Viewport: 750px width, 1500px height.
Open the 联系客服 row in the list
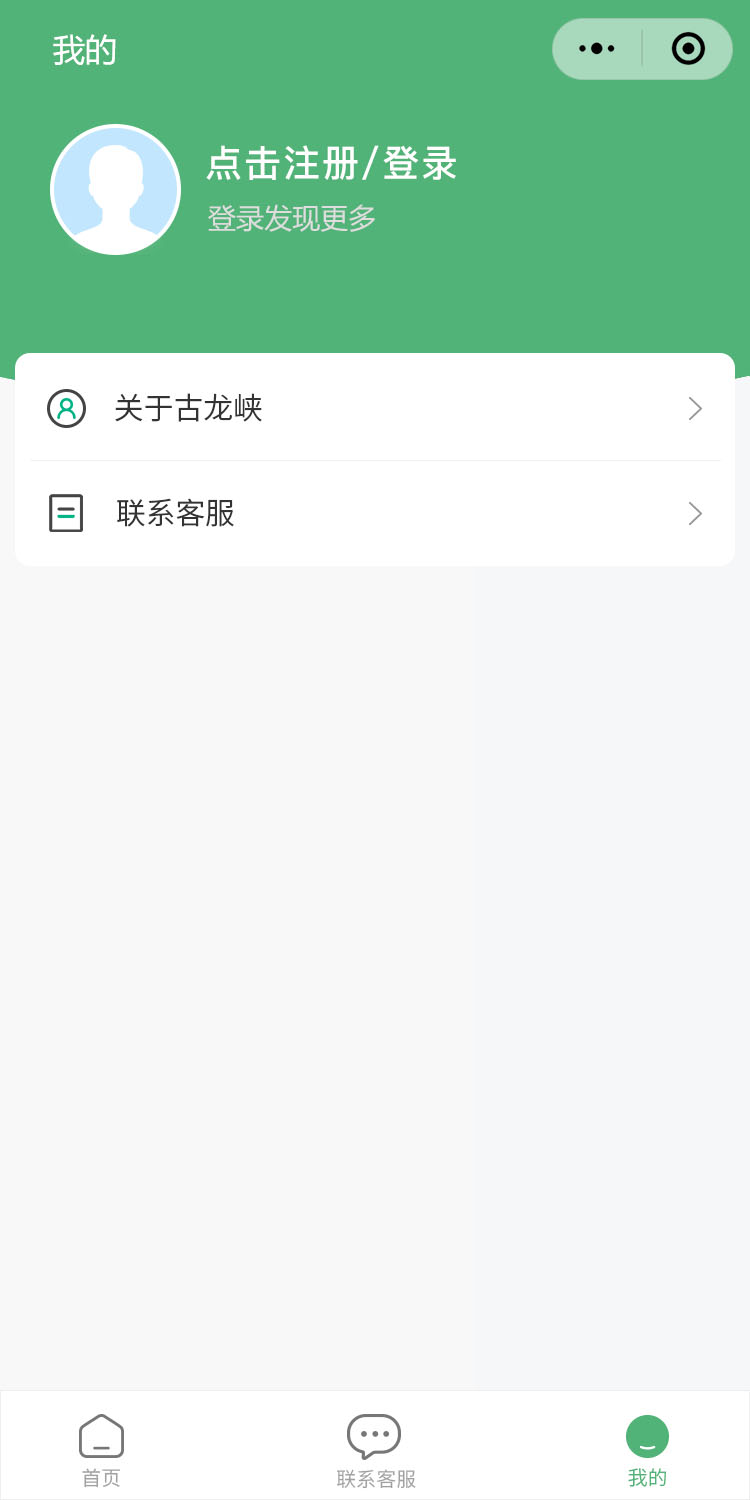pos(375,513)
